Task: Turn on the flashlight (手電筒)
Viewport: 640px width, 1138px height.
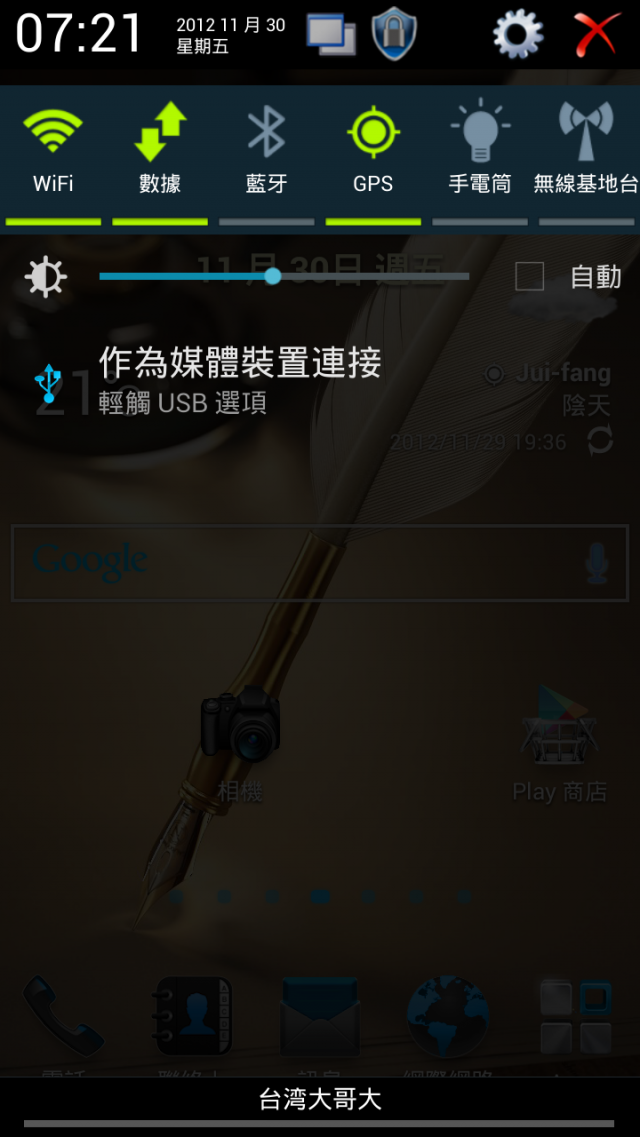Action: (480, 151)
